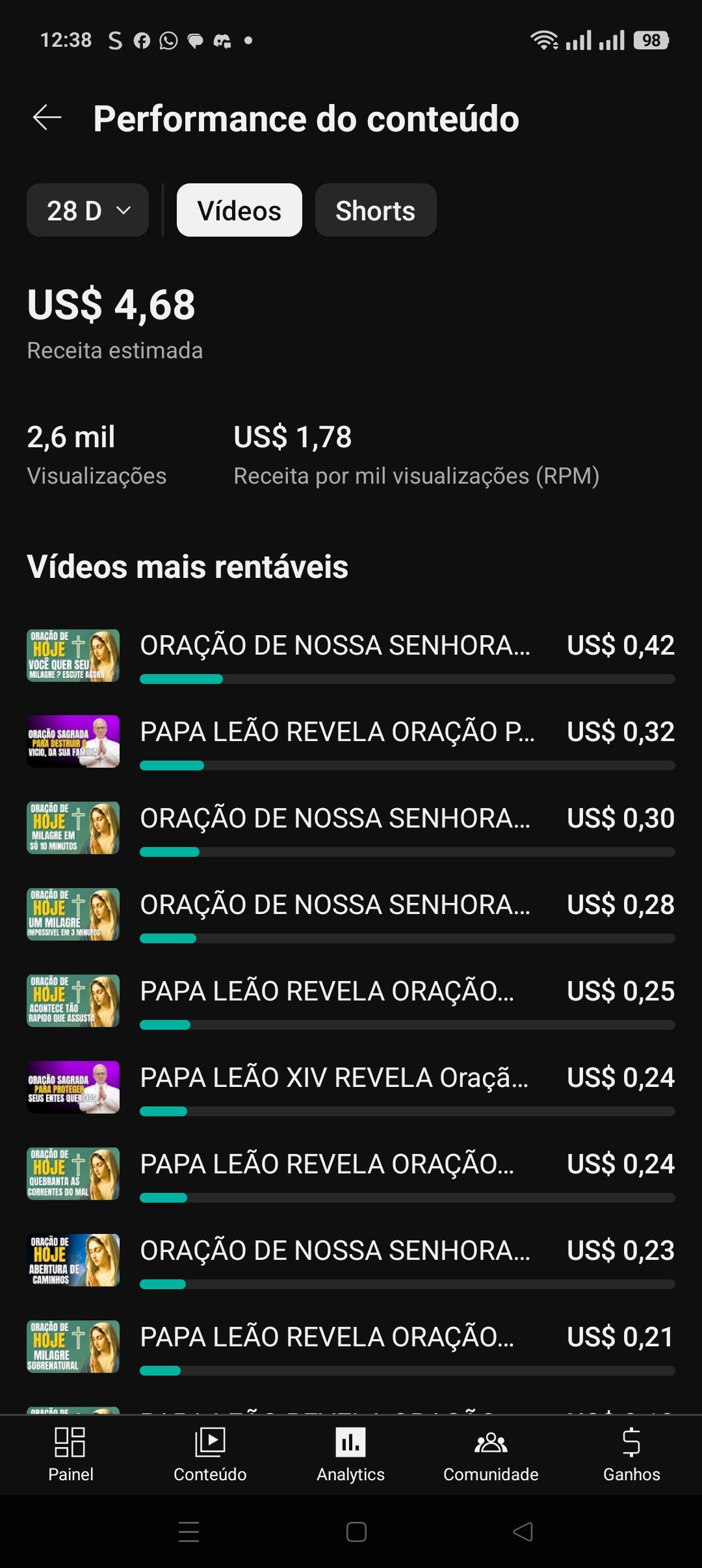Toggle the Wi-Fi status icon
The height and width of the screenshot is (1568, 702).
click(x=546, y=40)
